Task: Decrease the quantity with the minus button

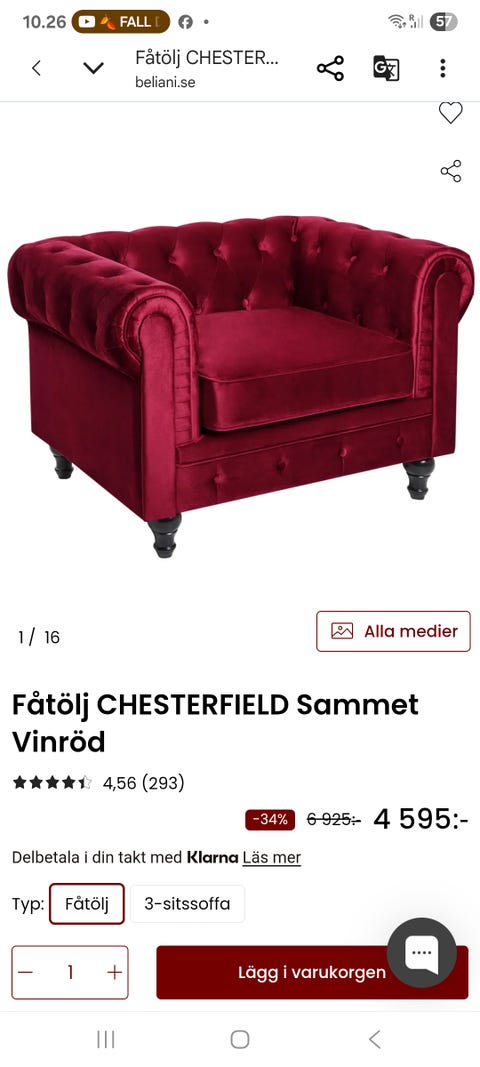Action: pyautogui.click(x=25, y=972)
